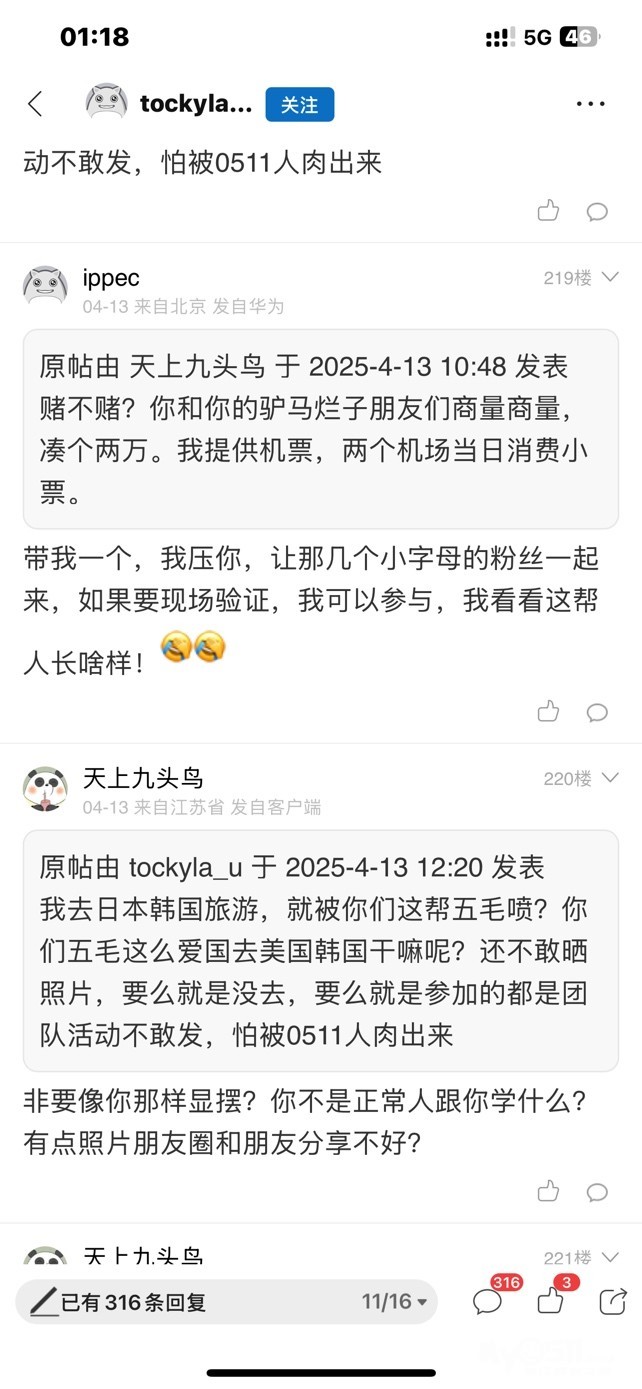Open the three-dot overflow menu

(590, 104)
